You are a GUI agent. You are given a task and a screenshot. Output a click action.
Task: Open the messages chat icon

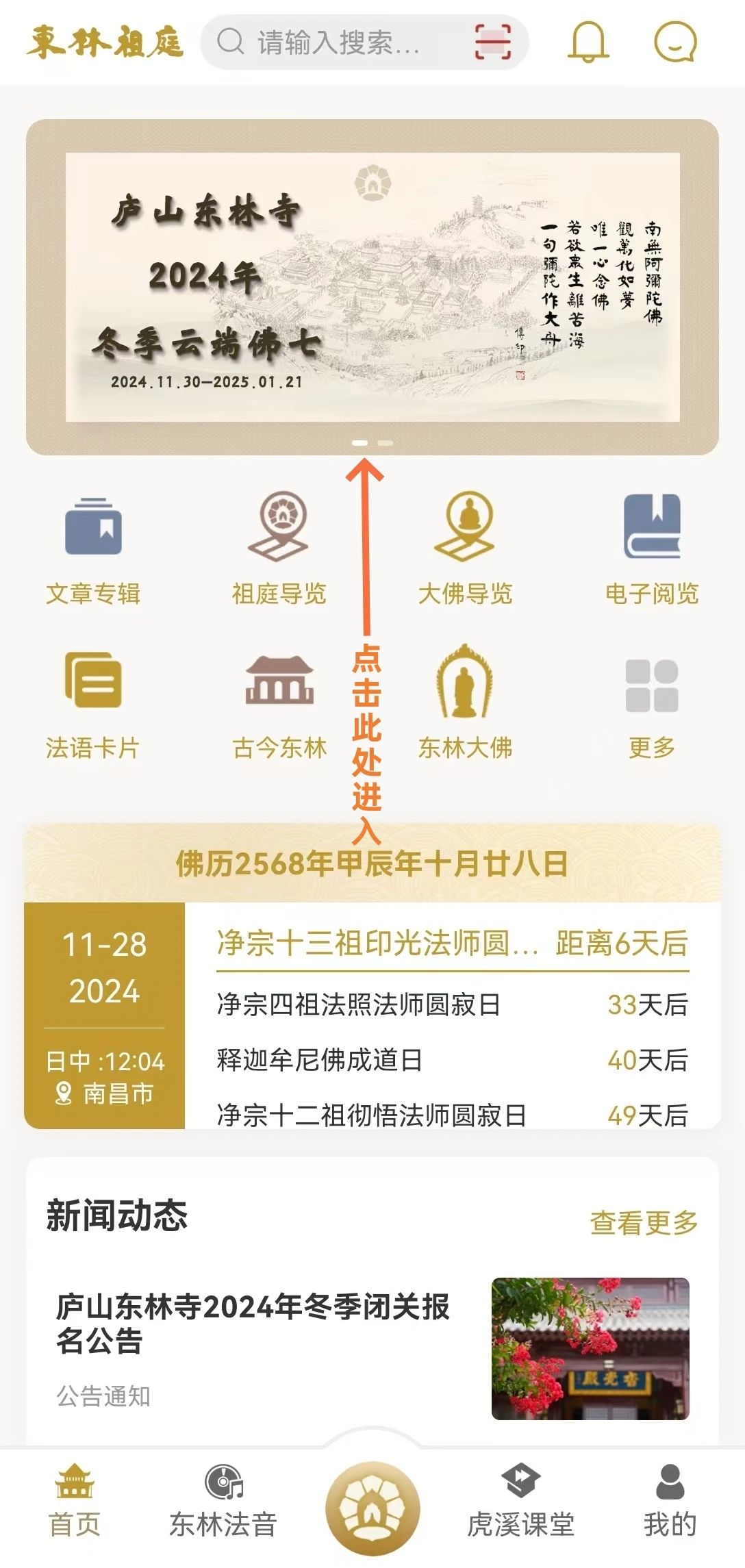pyautogui.click(x=675, y=42)
